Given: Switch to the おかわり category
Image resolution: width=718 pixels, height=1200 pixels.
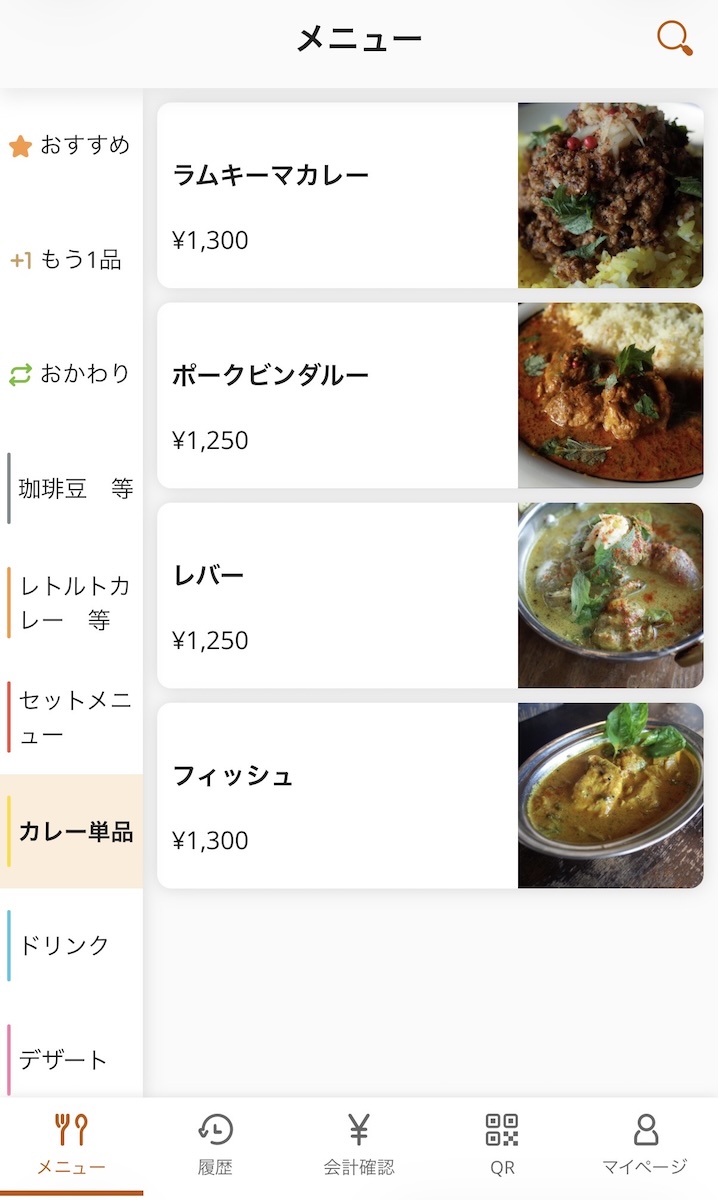Looking at the screenshot, I should (x=71, y=374).
